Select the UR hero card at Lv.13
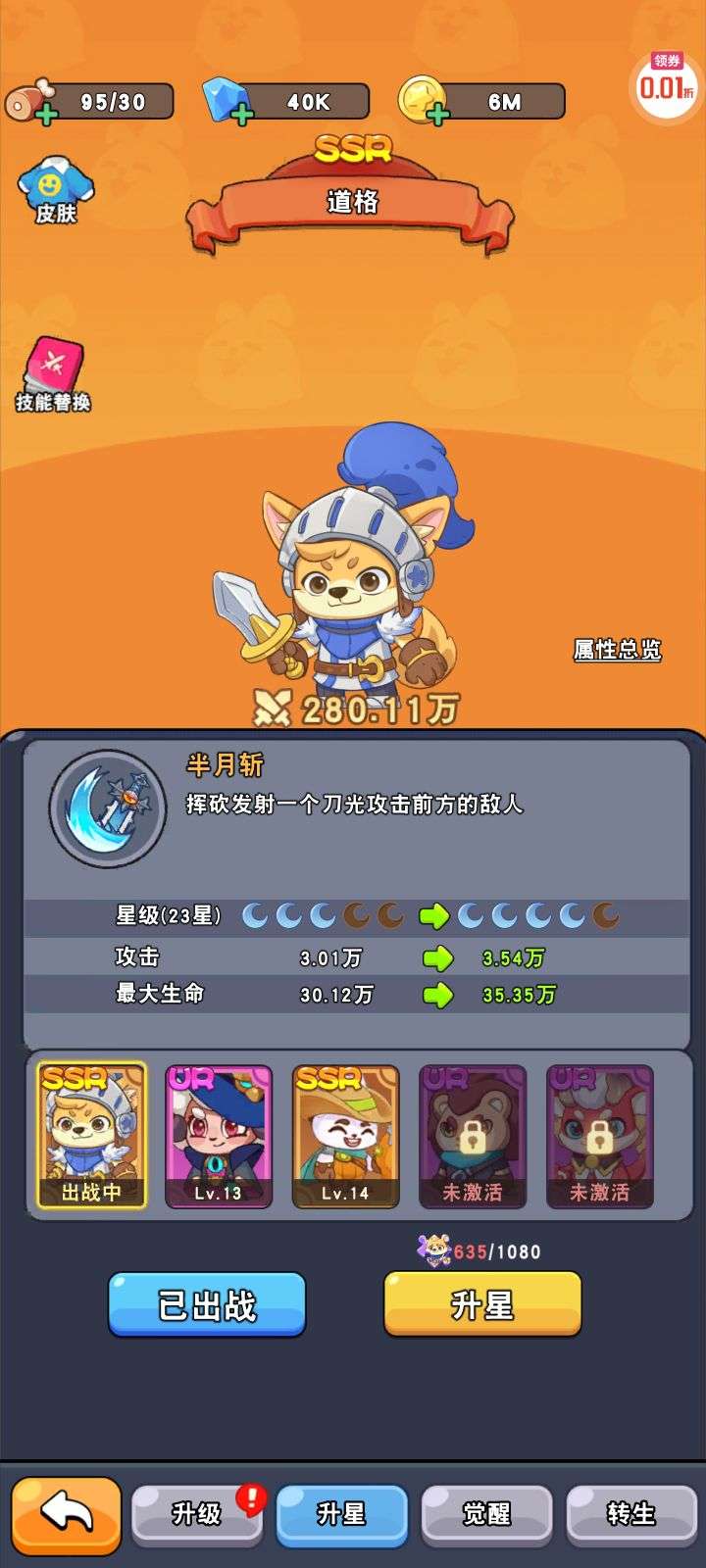Viewport: 706px width, 1568px height. [218, 1135]
